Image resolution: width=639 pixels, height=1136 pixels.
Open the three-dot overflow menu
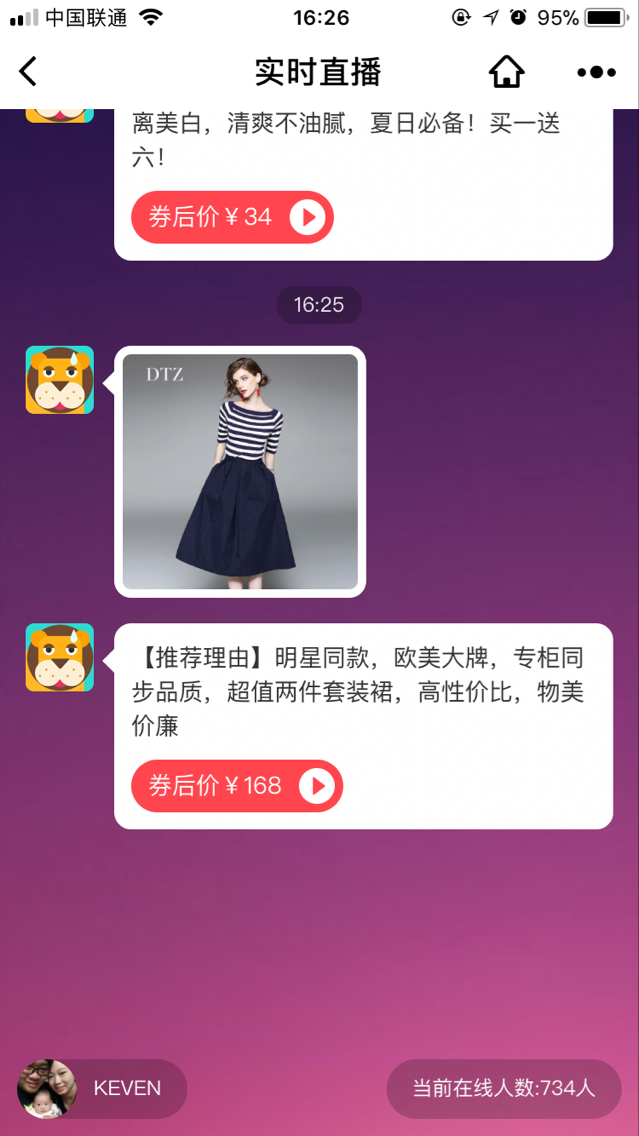pyautogui.click(x=596, y=72)
